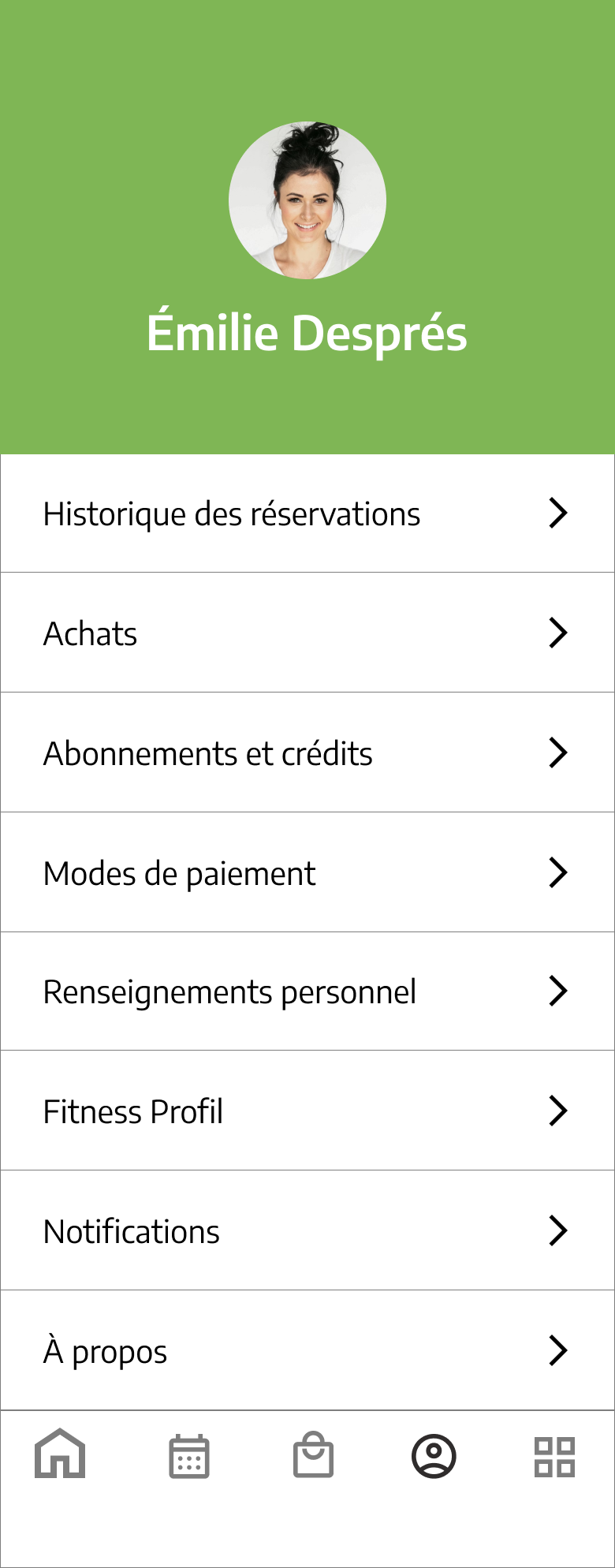The height and width of the screenshot is (1568, 615).
Task: Tap the À propos row
Action: click(x=307, y=1351)
